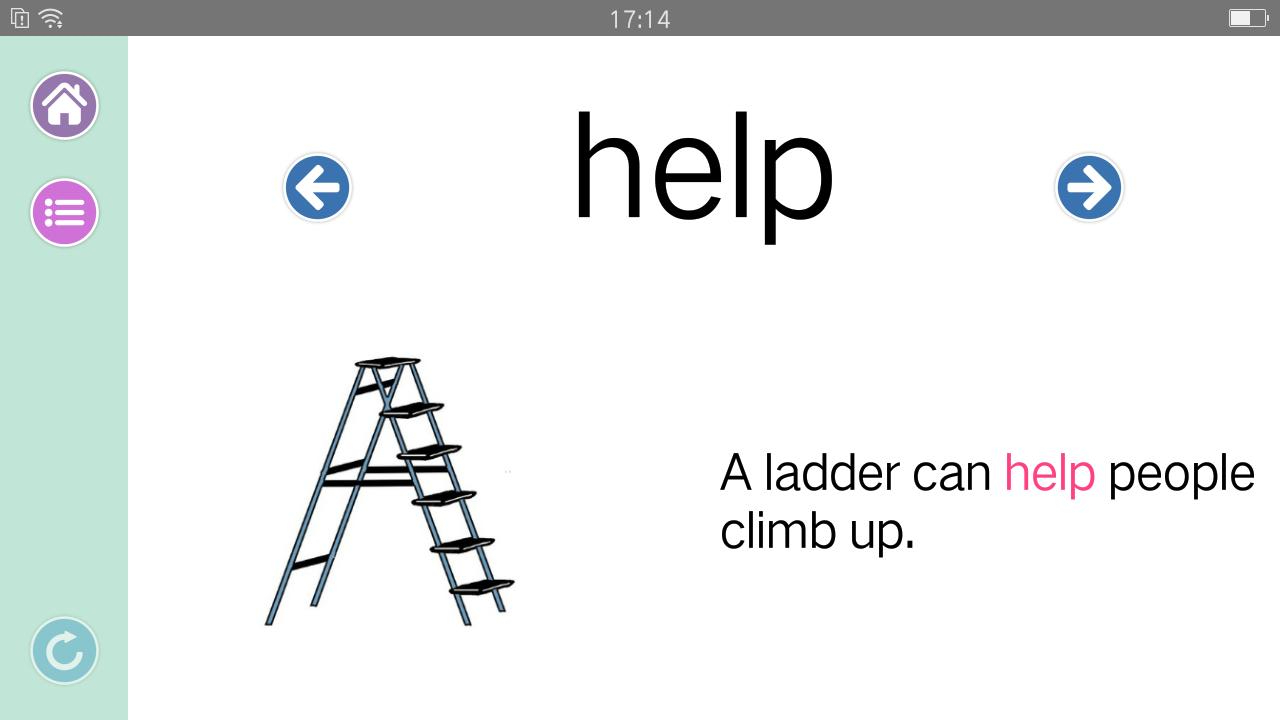This screenshot has height=720, width=1280.
Task: Advance to the next word
Action: [1089, 187]
